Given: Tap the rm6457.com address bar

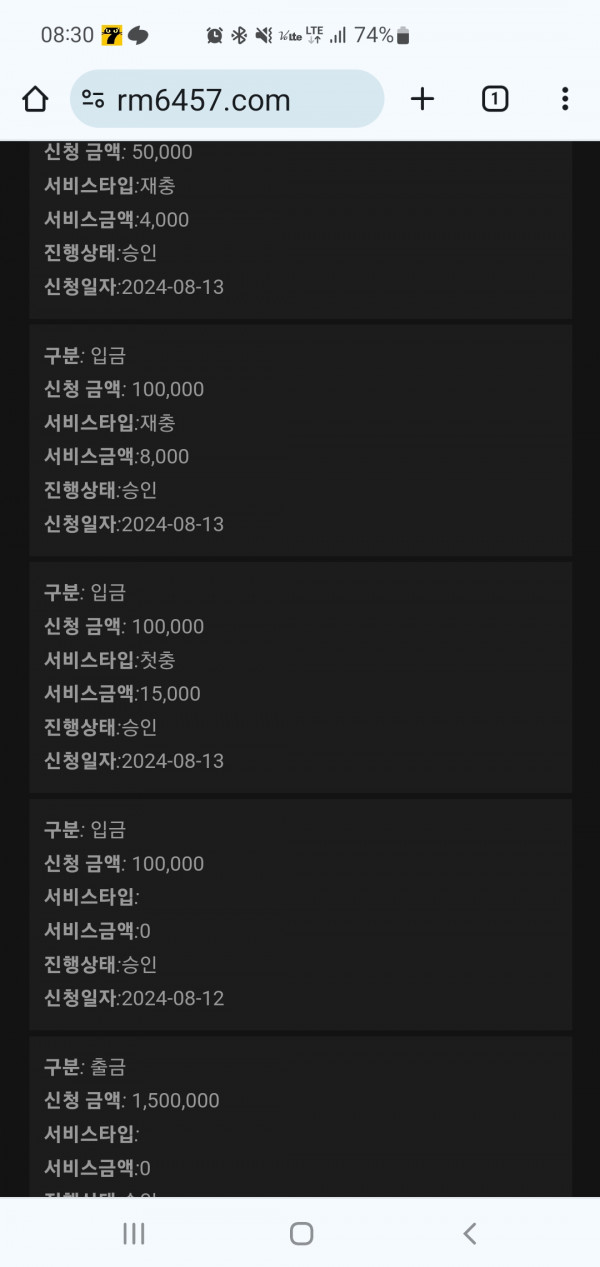Looking at the screenshot, I should click(227, 99).
